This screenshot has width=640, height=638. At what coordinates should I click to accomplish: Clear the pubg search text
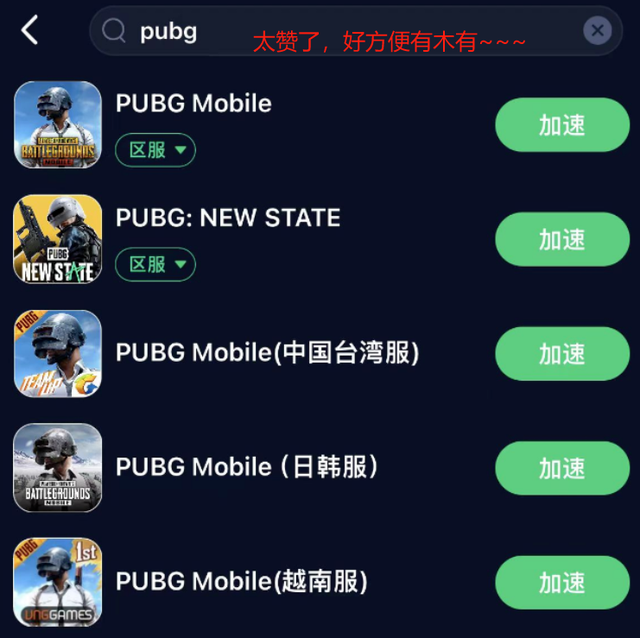pyautogui.click(x=597, y=31)
